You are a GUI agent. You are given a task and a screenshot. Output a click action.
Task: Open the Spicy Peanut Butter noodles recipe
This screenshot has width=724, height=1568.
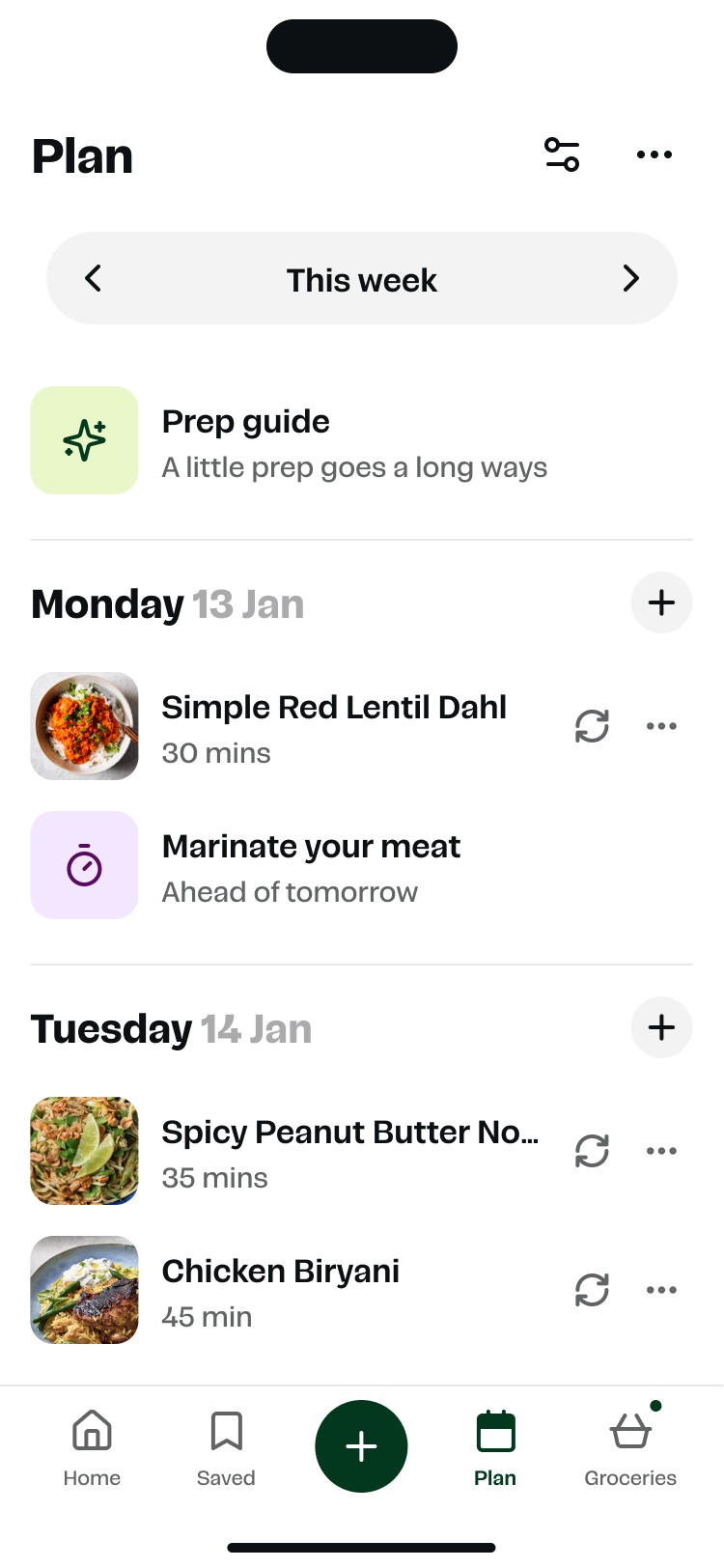click(348, 1151)
